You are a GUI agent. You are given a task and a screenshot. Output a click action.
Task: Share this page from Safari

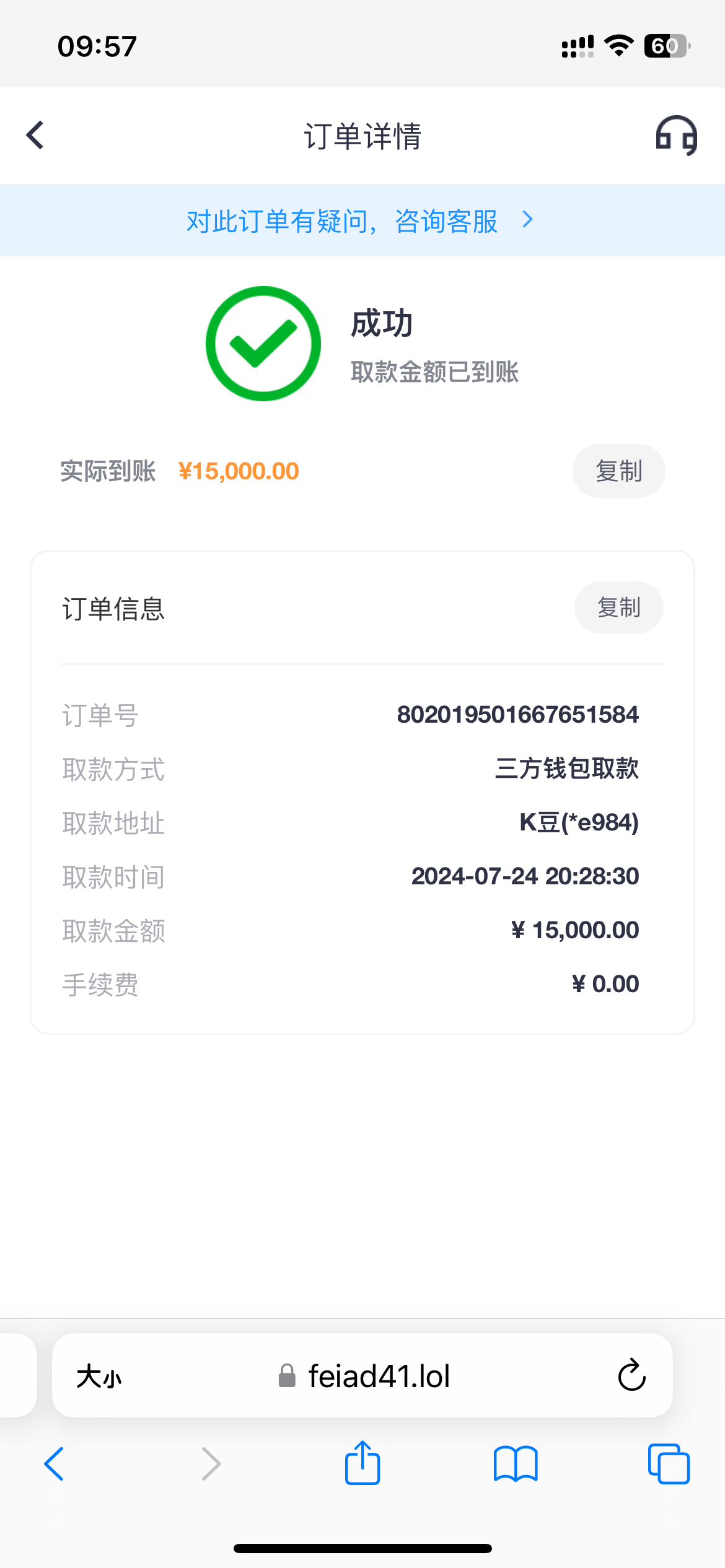click(x=362, y=1463)
